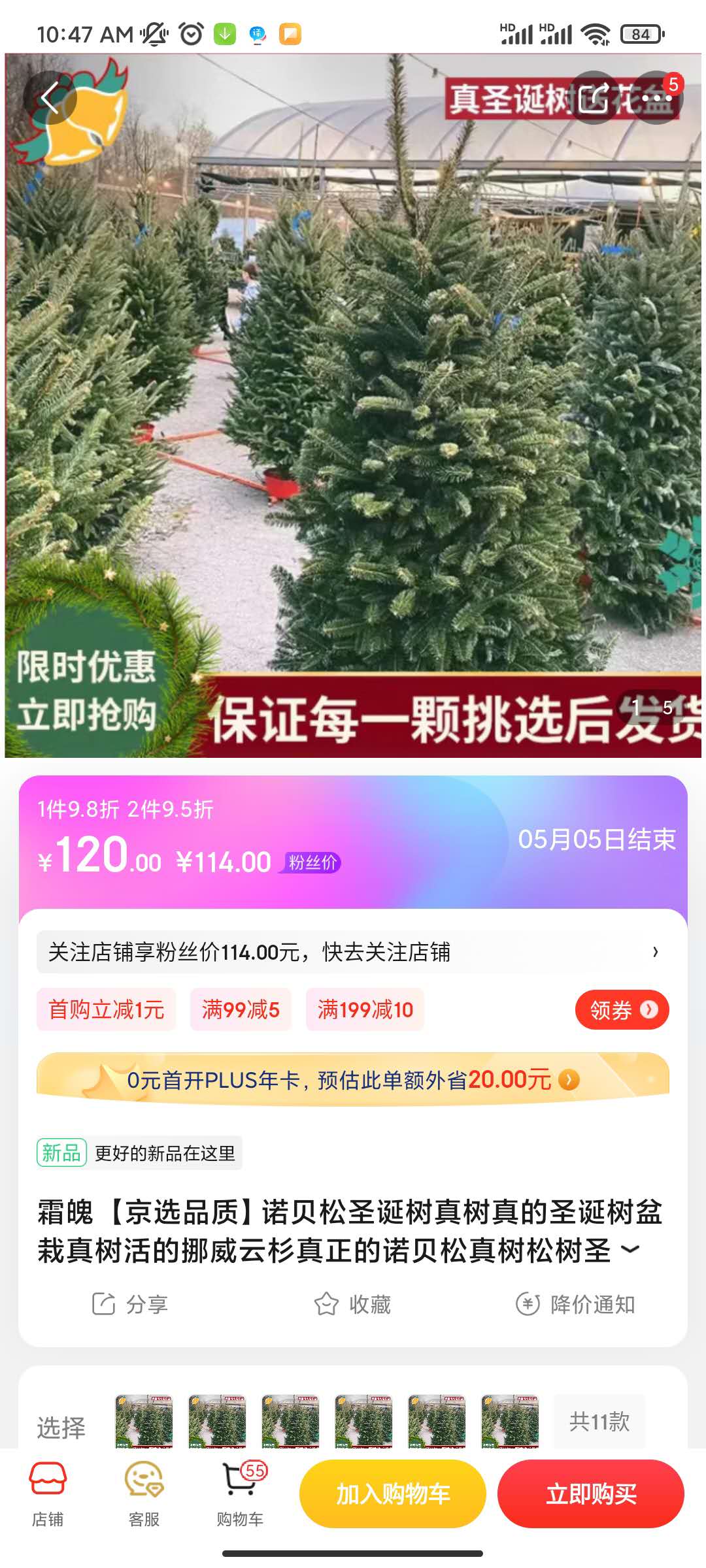Share product via top-right share icon
This screenshot has width=706, height=1568.
tap(594, 99)
